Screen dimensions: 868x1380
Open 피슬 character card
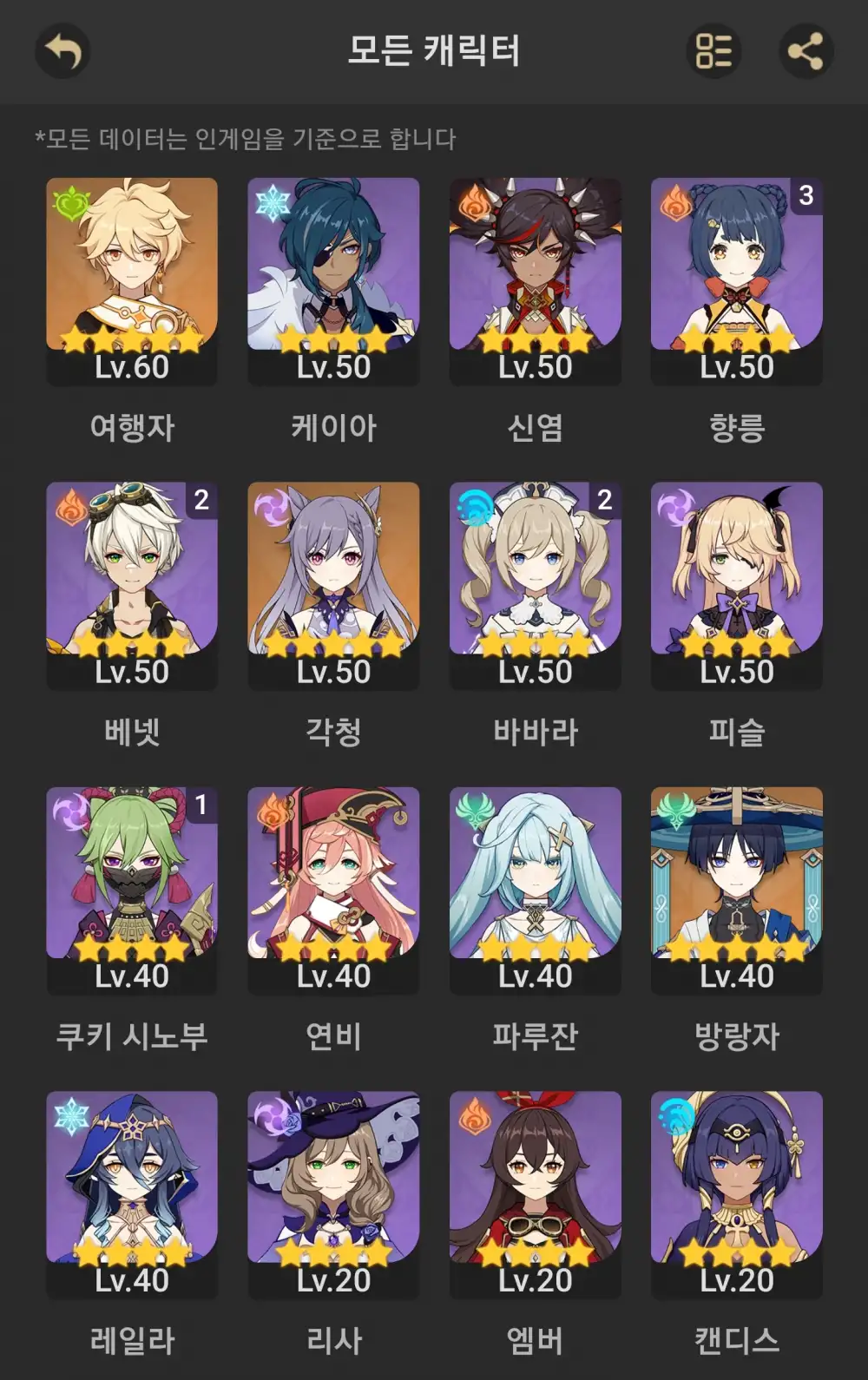736,586
